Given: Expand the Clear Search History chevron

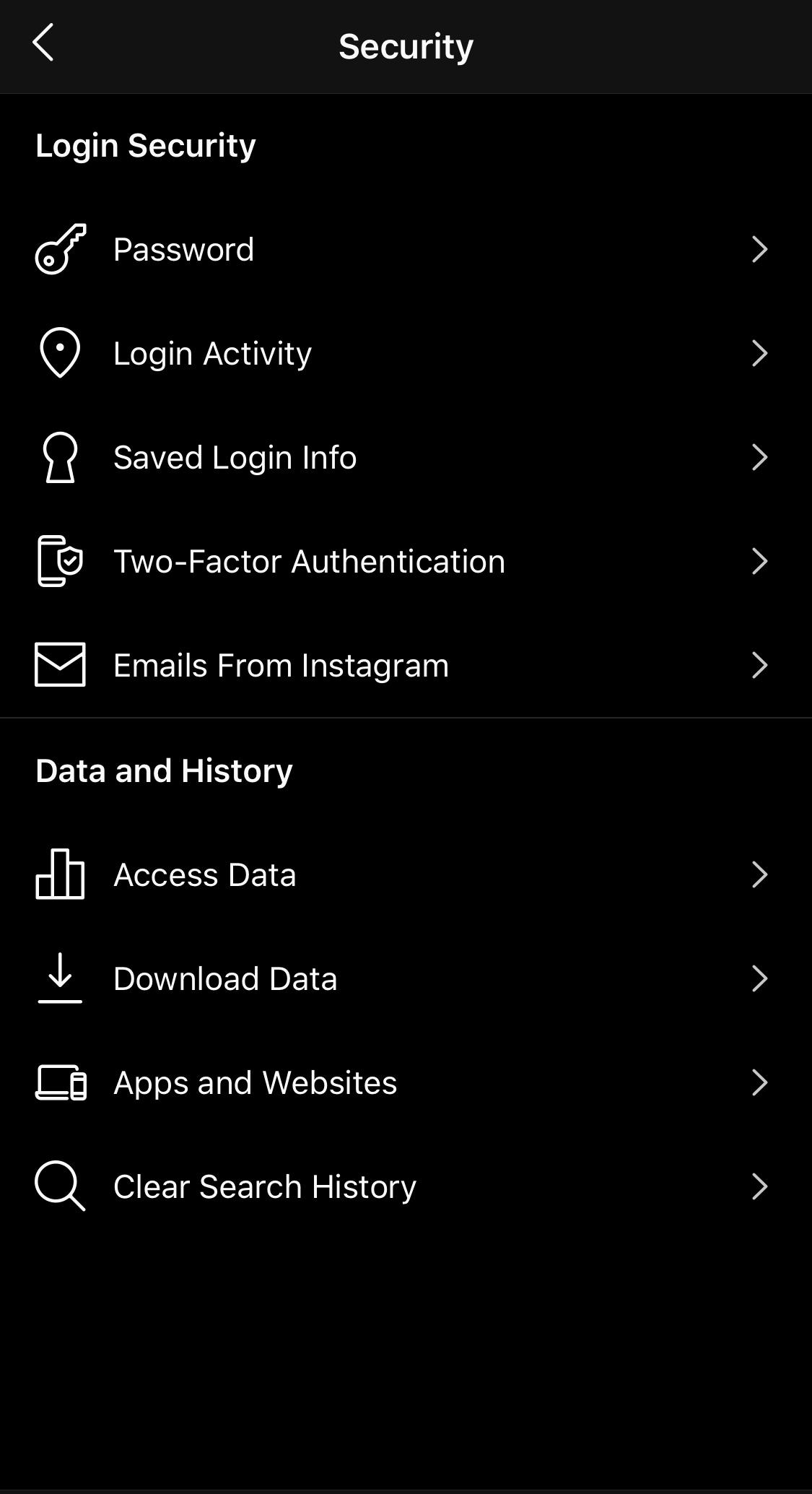Looking at the screenshot, I should (x=761, y=1186).
